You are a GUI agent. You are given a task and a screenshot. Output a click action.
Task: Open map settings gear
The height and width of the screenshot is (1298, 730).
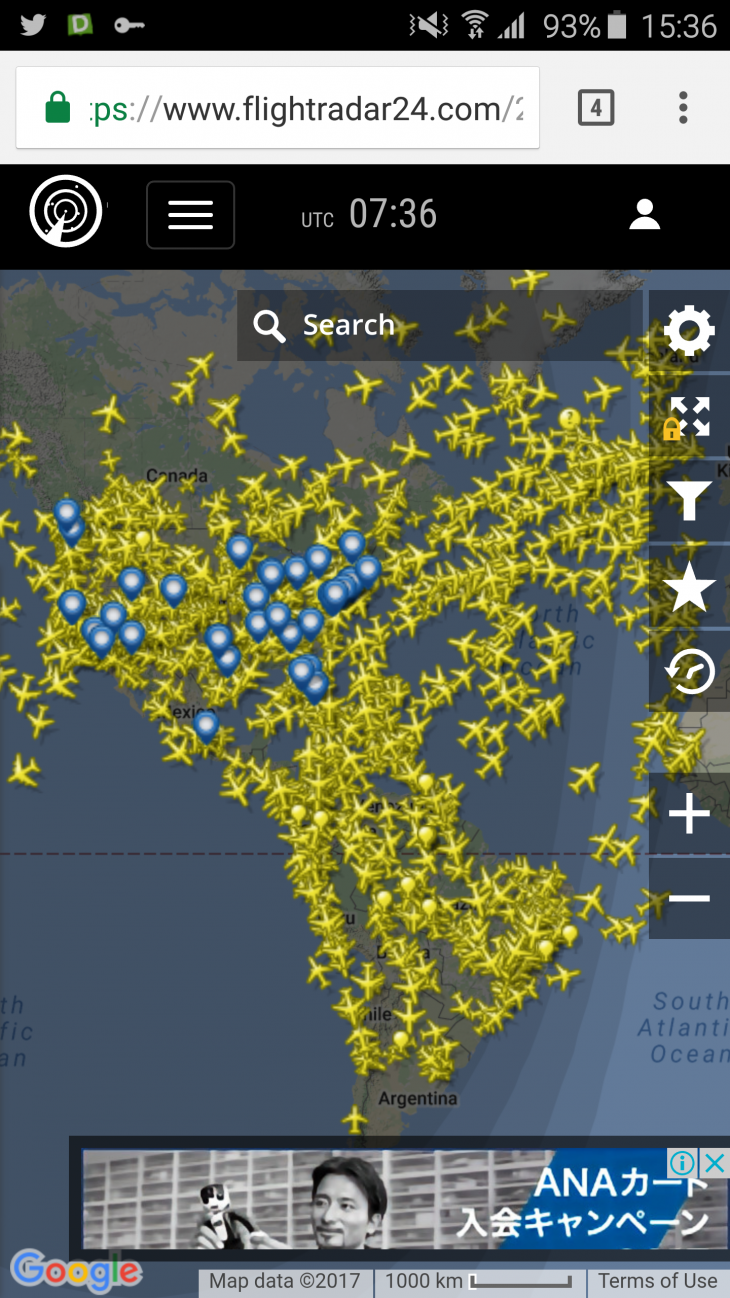[689, 331]
